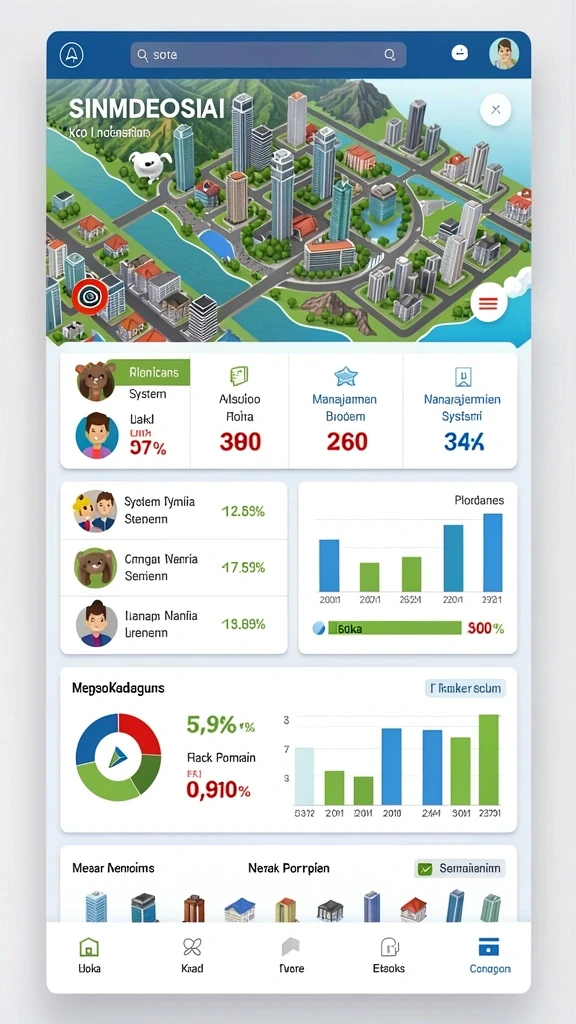Image resolution: width=576 pixels, height=1024 pixels.
Task: Open the red hamburger menu on the map
Action: pyautogui.click(x=488, y=303)
